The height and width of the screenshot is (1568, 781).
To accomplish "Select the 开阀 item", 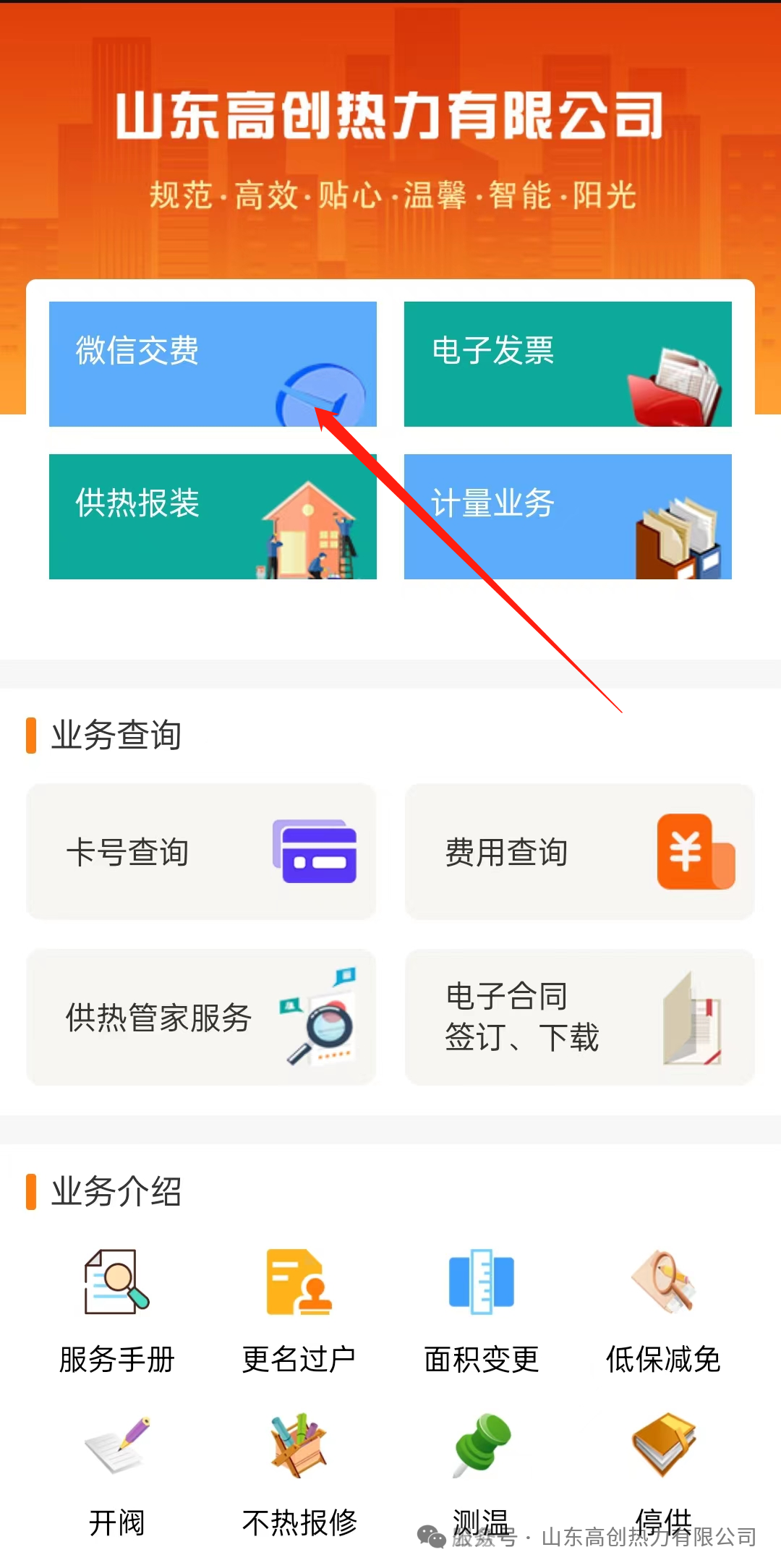I will coord(117,1475).
